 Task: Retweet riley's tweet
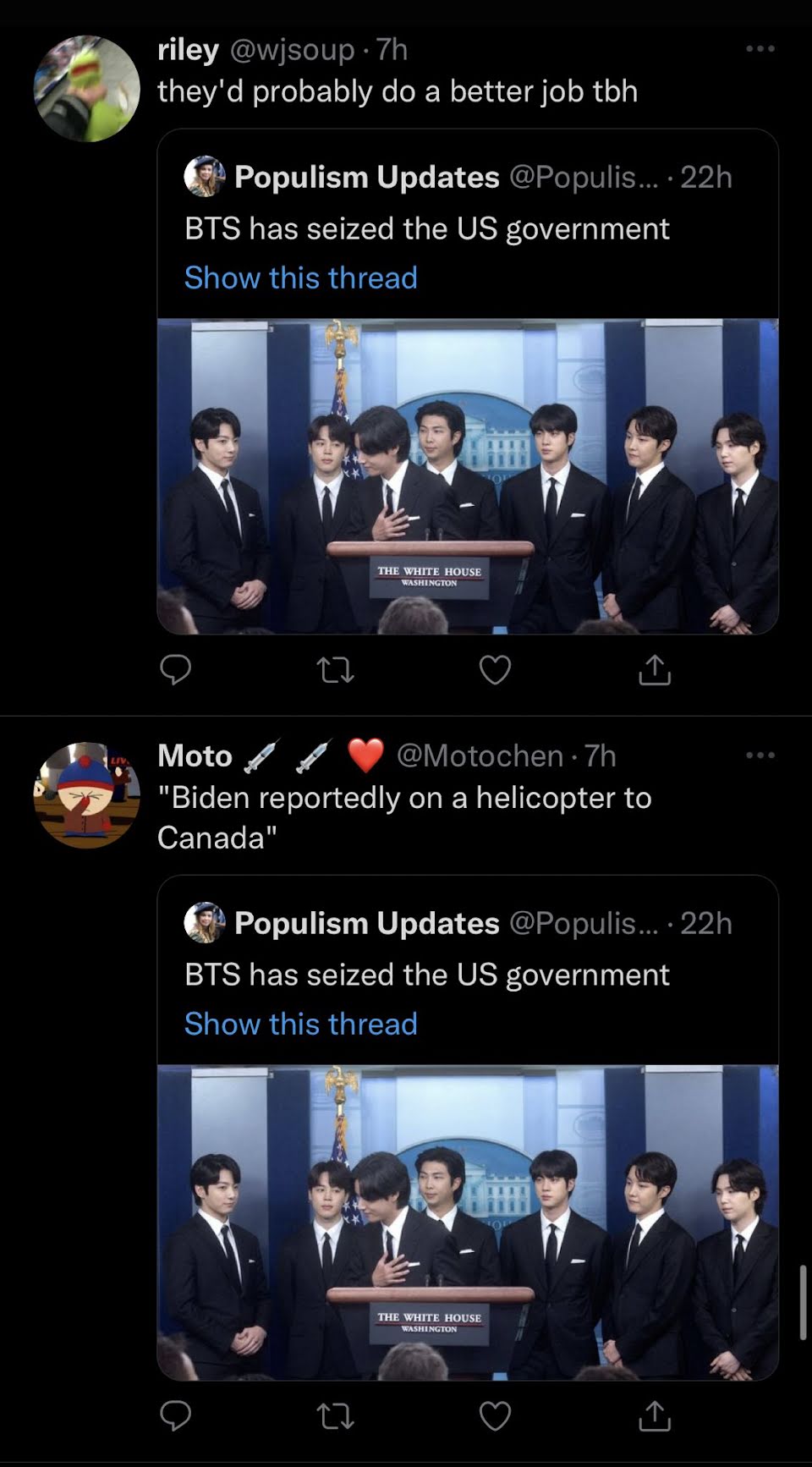coord(335,671)
